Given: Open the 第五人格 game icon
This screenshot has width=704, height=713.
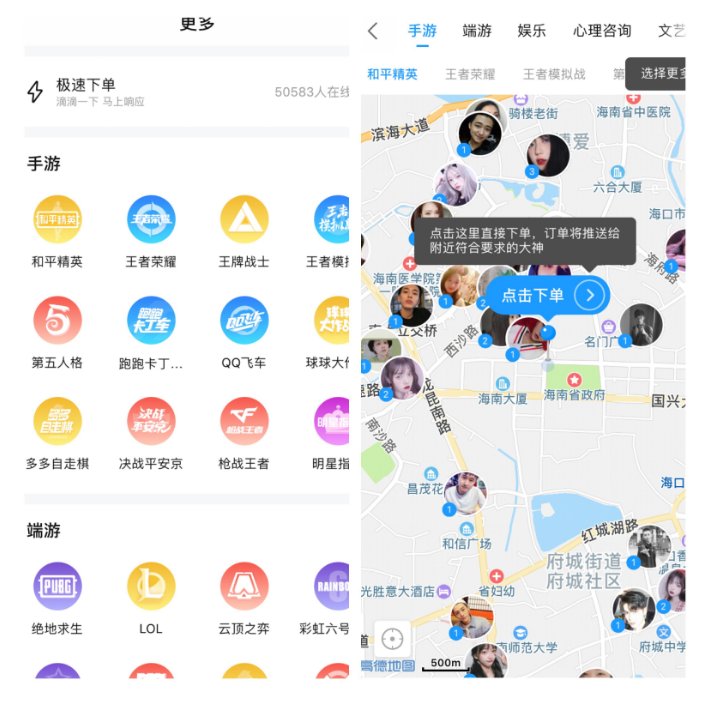Looking at the screenshot, I should (x=57, y=321).
